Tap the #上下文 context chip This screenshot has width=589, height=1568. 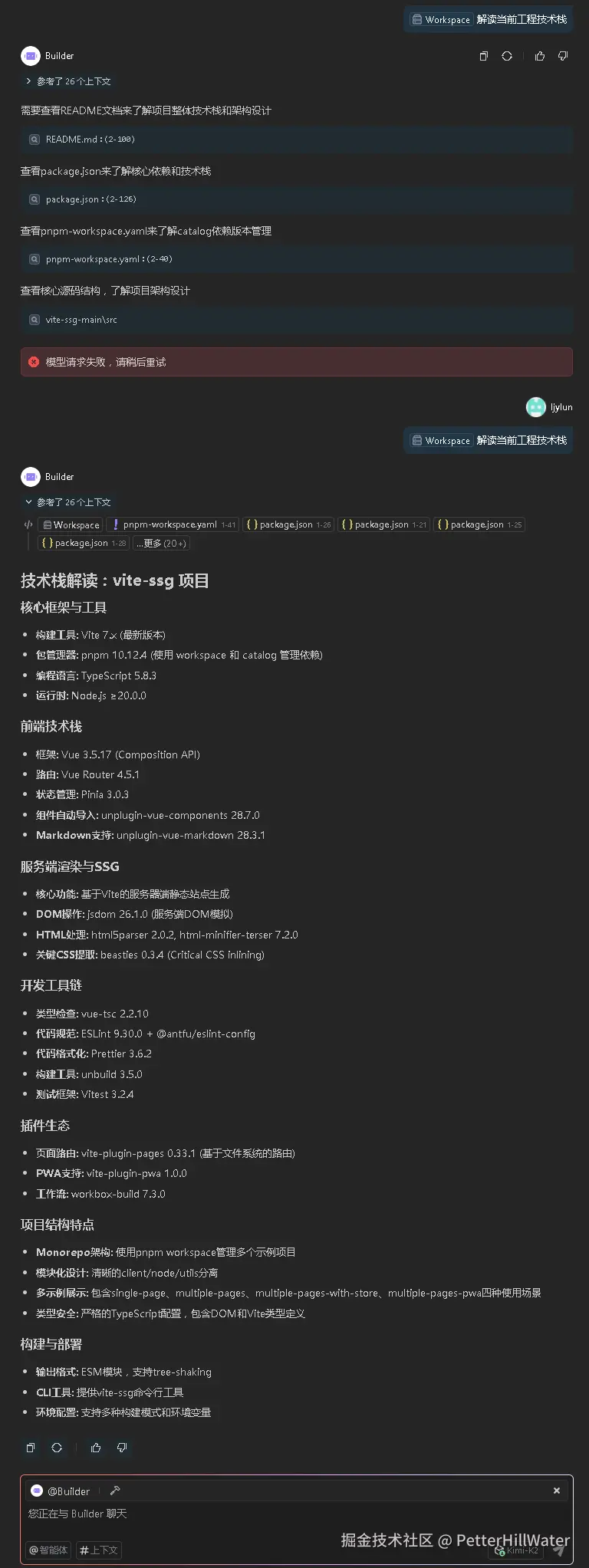(99, 1550)
